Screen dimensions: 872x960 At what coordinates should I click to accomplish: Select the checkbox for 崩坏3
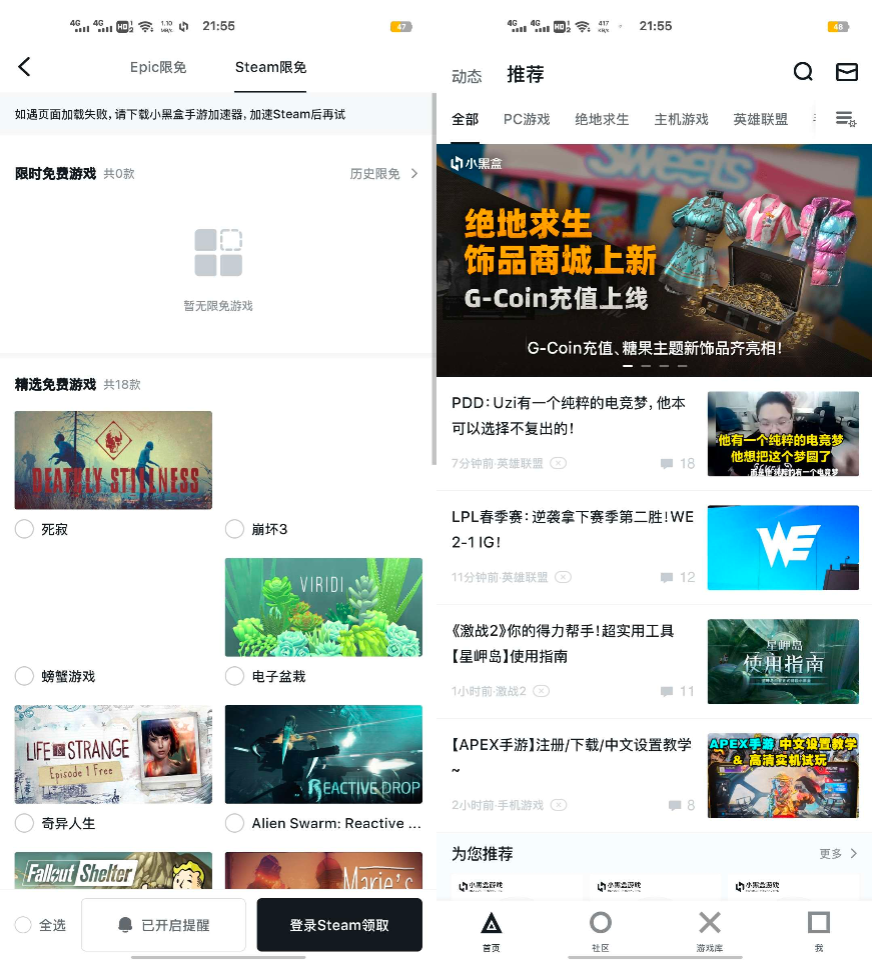[x=235, y=529]
